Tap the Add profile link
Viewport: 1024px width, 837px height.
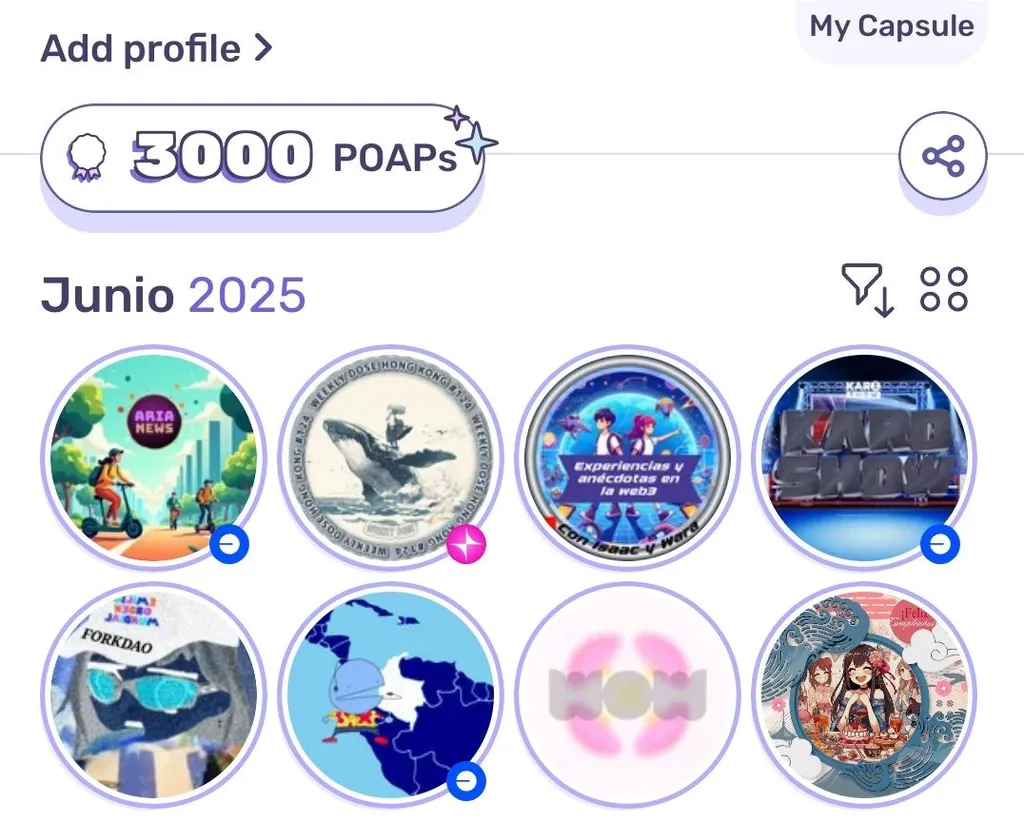pyautogui.click(x=156, y=49)
